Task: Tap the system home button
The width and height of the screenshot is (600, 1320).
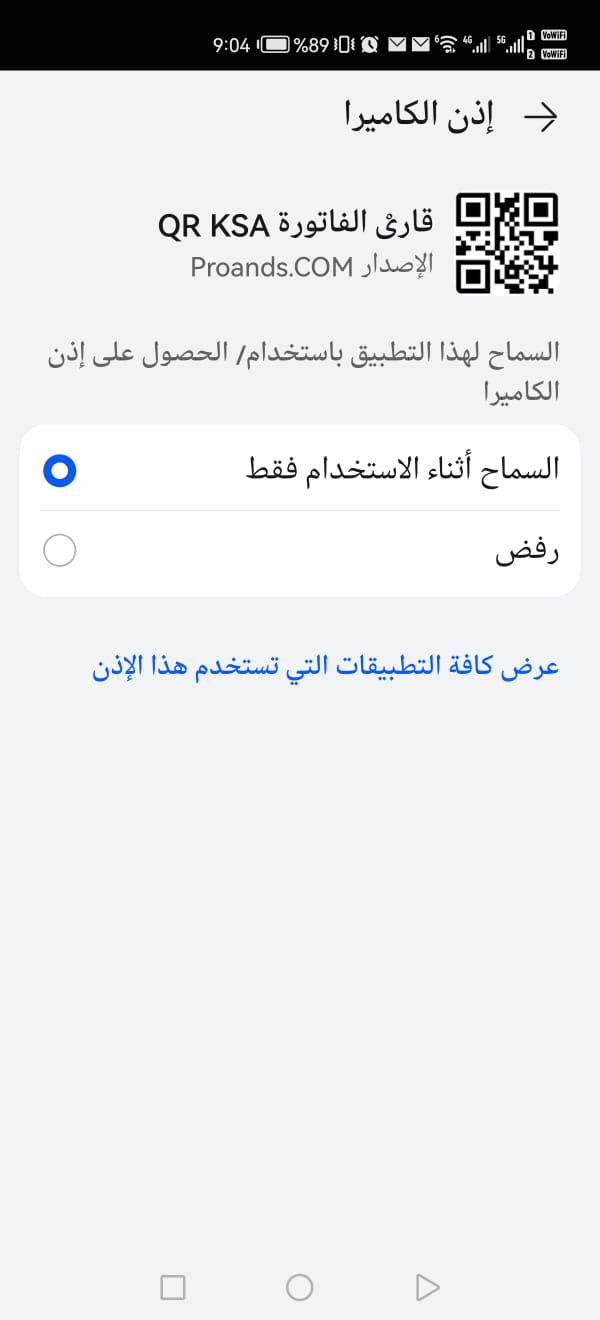Action: click(x=299, y=1287)
